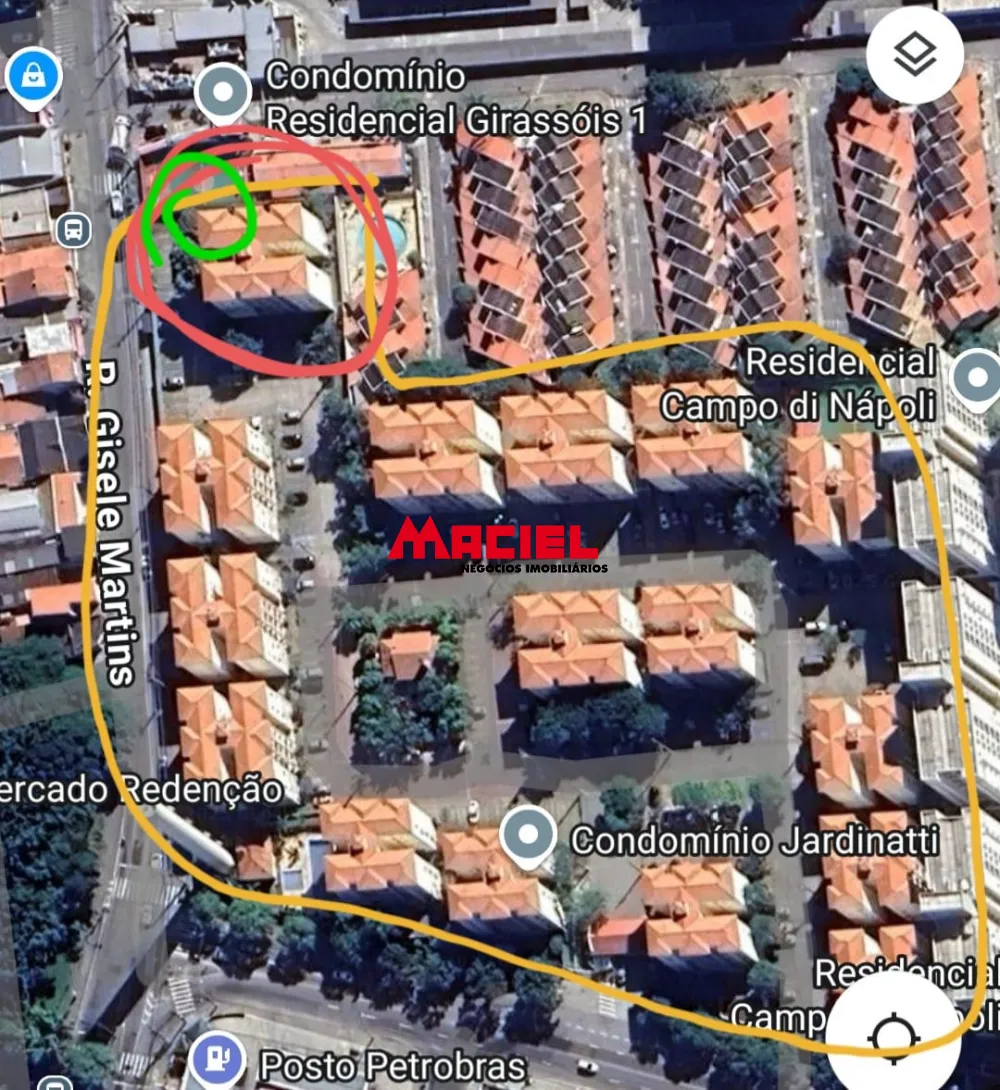Click the Condomínio Jardinatti gray pin

(530, 835)
